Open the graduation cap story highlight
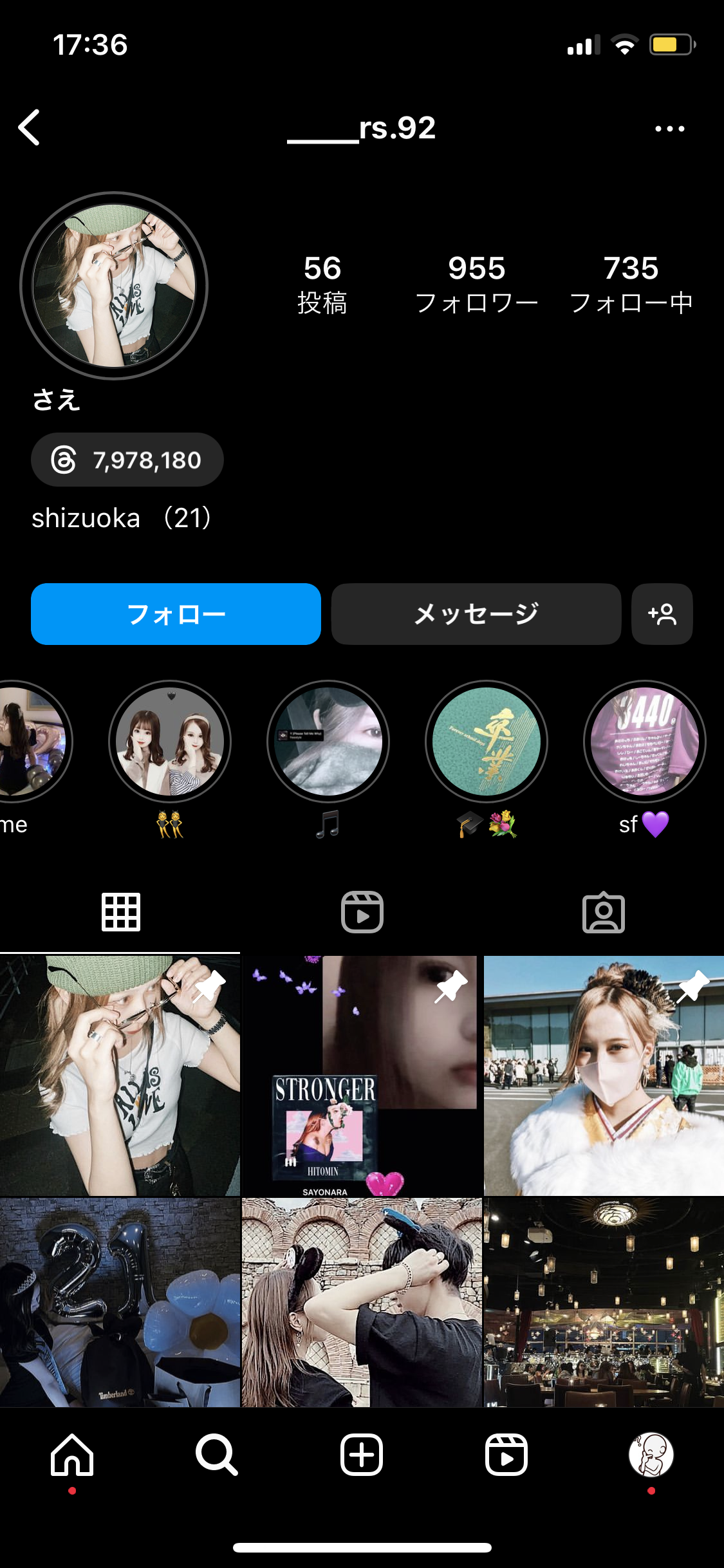Image resolution: width=724 pixels, height=1568 pixels. point(487,742)
